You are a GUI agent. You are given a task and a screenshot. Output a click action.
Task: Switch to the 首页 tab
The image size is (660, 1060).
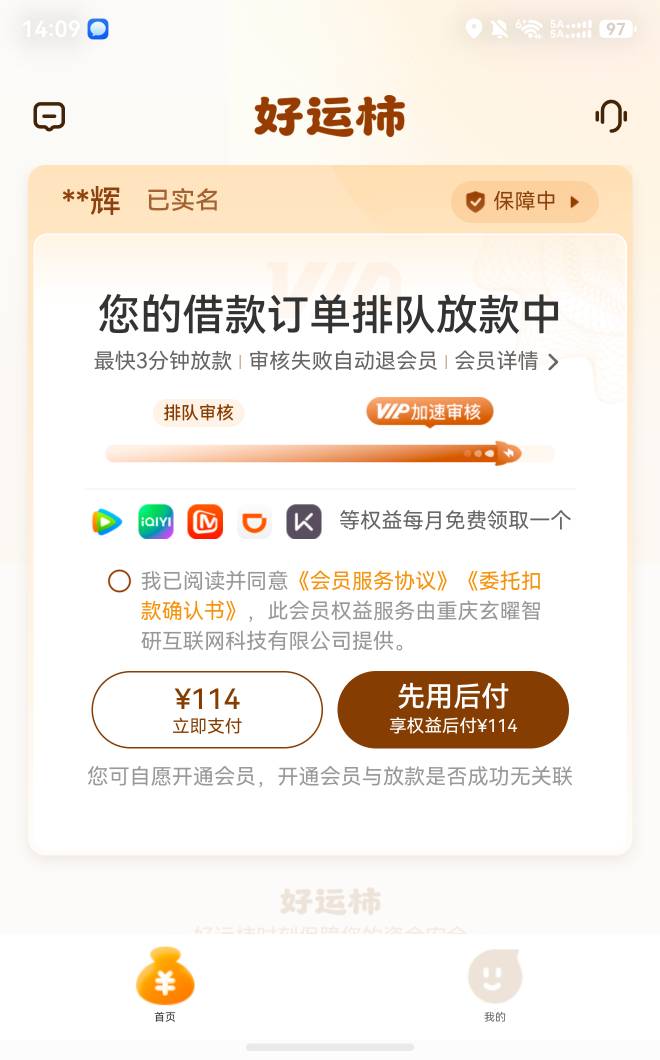coord(165,985)
